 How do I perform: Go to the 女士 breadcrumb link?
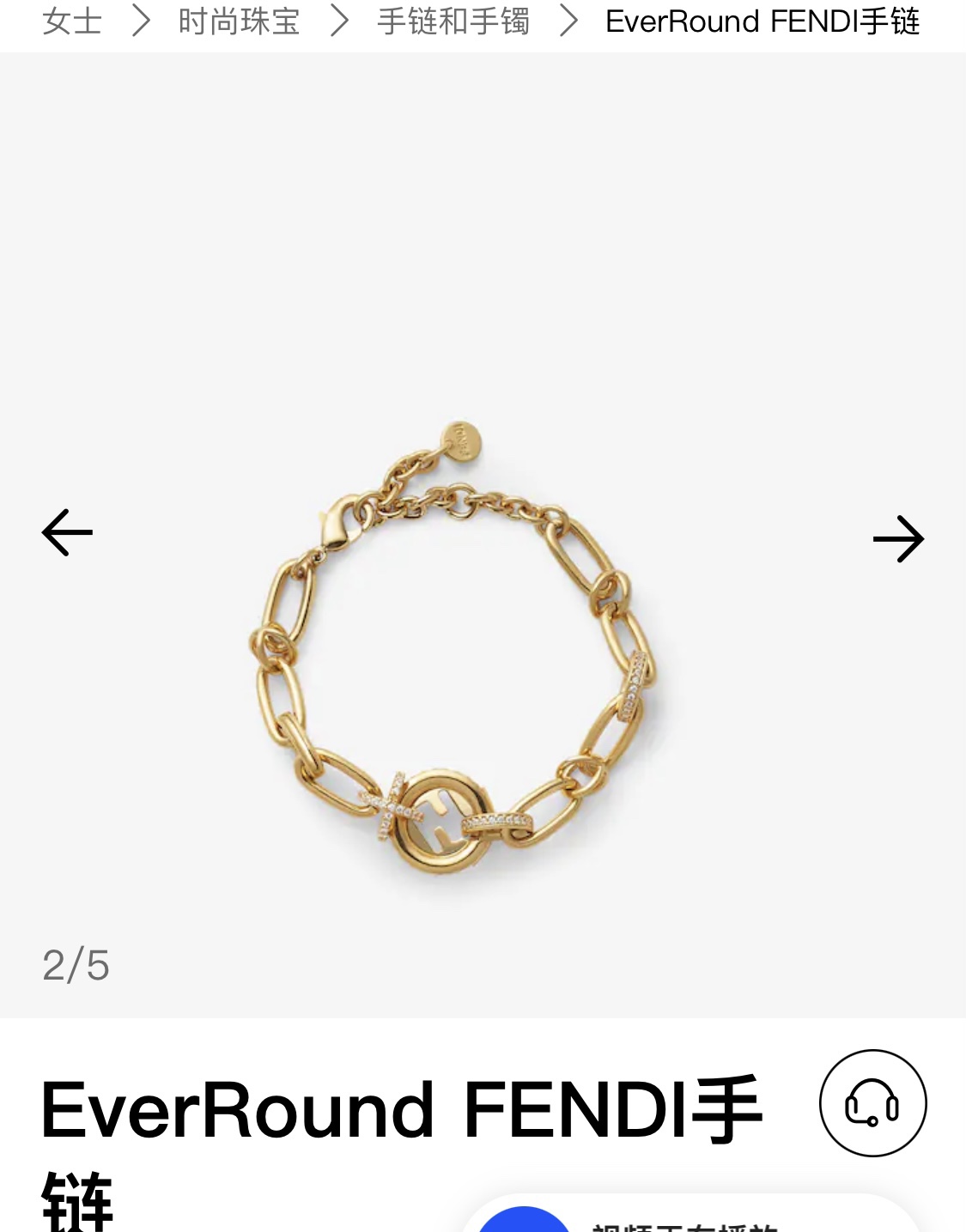72,21
